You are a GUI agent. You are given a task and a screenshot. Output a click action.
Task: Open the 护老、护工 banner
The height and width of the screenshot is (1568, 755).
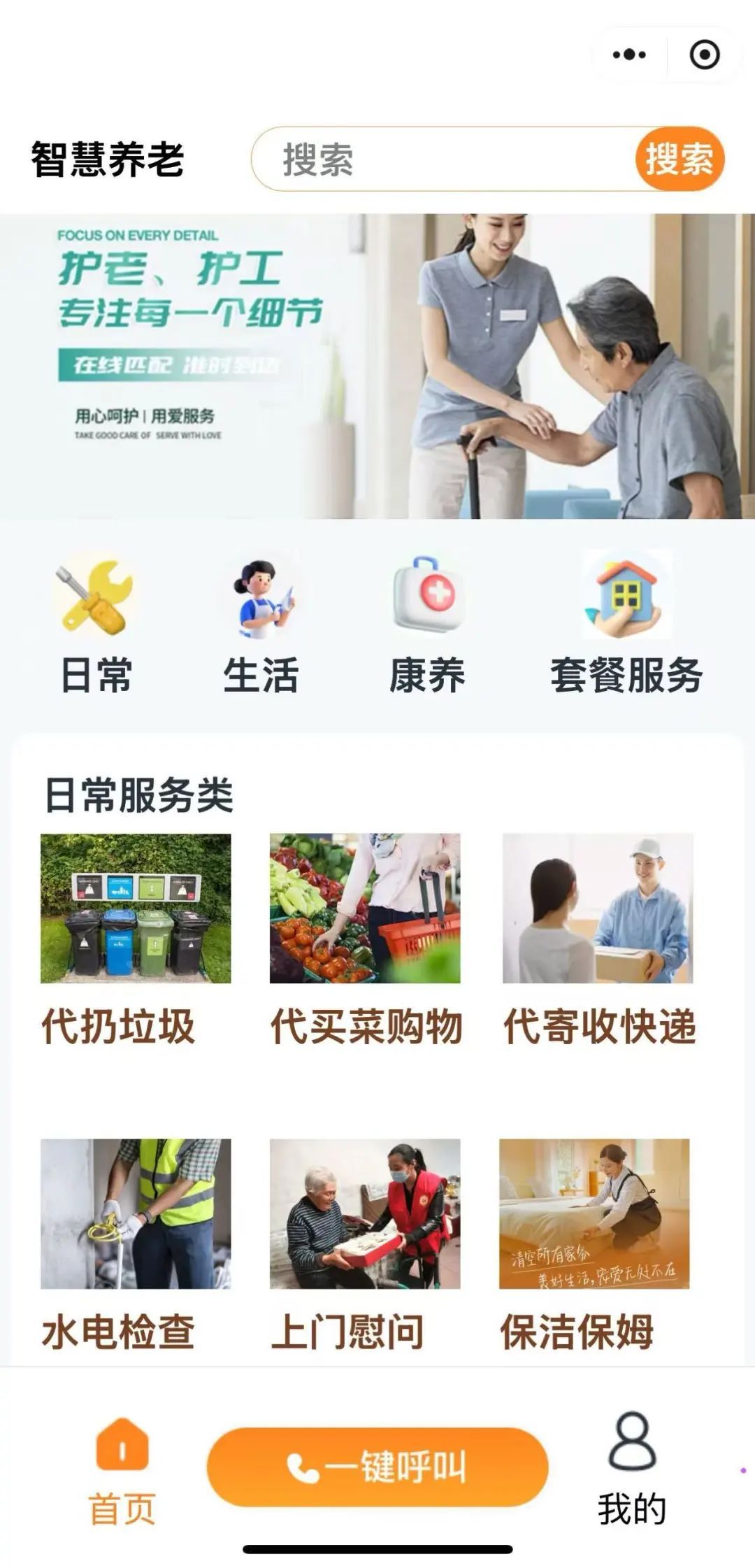pos(377,366)
